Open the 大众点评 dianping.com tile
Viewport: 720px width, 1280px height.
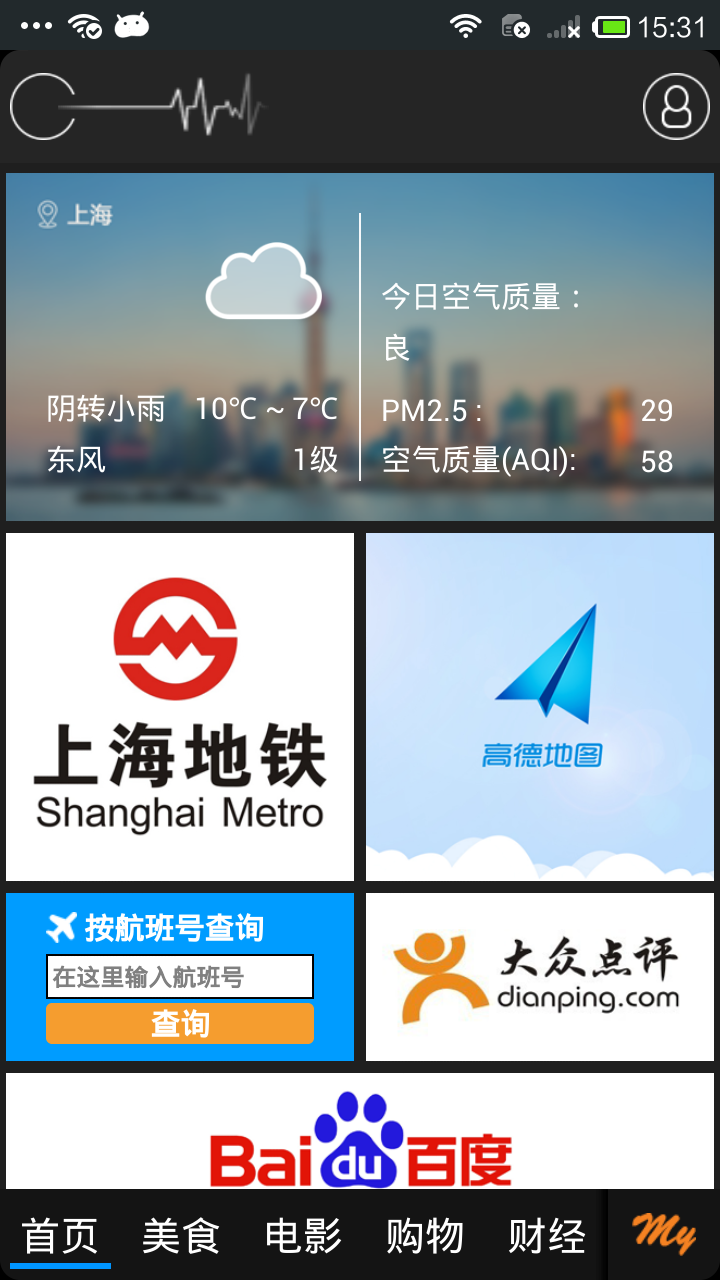point(540,975)
